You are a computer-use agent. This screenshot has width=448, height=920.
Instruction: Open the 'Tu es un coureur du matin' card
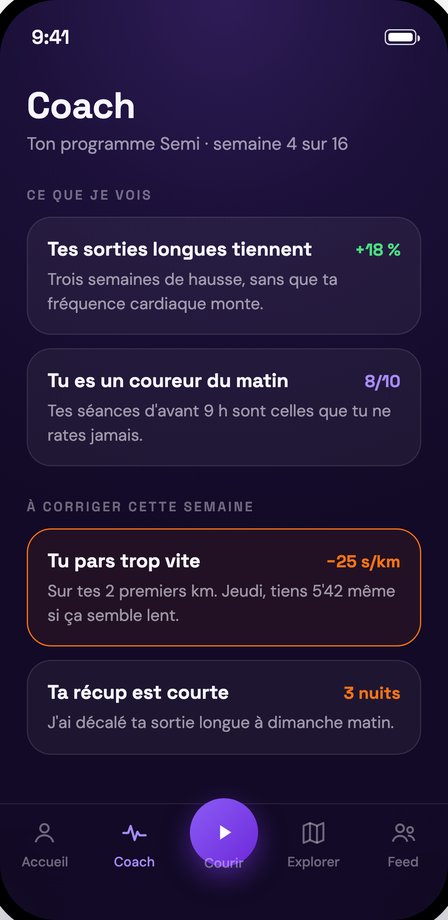(224, 407)
